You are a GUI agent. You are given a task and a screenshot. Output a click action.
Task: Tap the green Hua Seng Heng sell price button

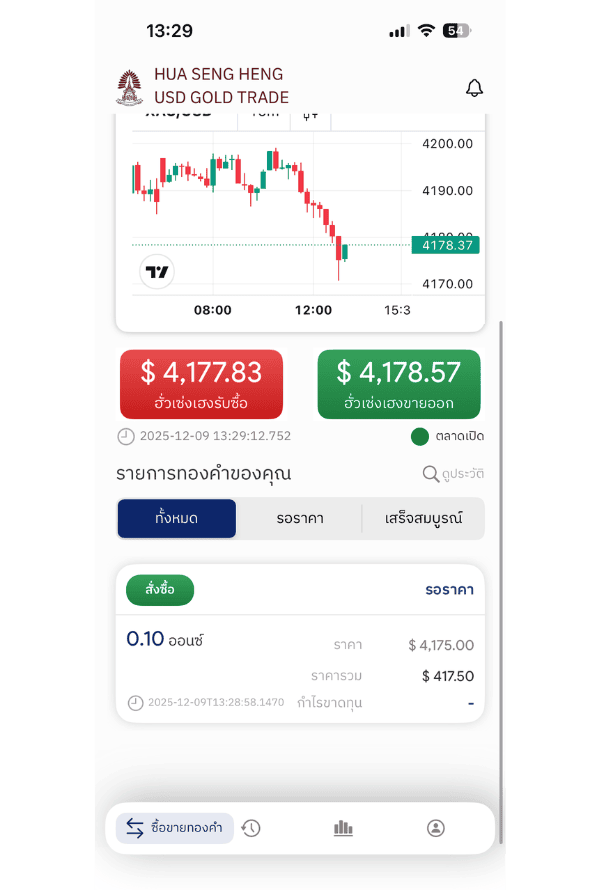(x=398, y=384)
